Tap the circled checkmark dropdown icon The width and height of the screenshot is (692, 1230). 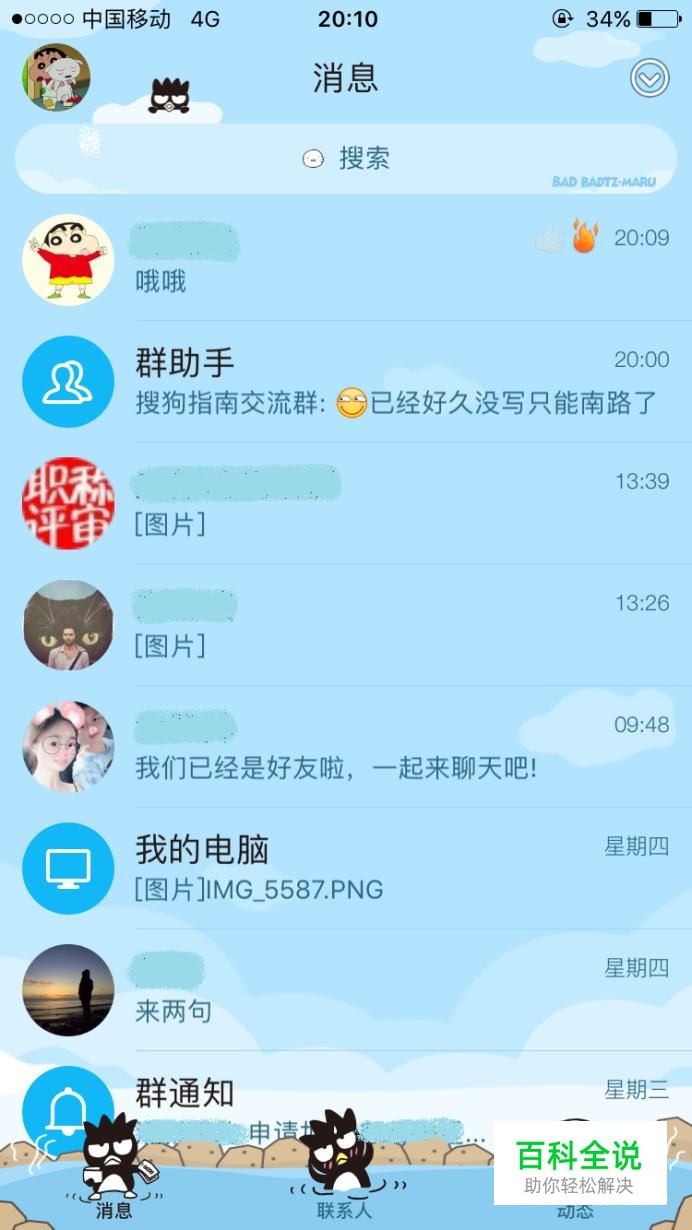coord(650,78)
